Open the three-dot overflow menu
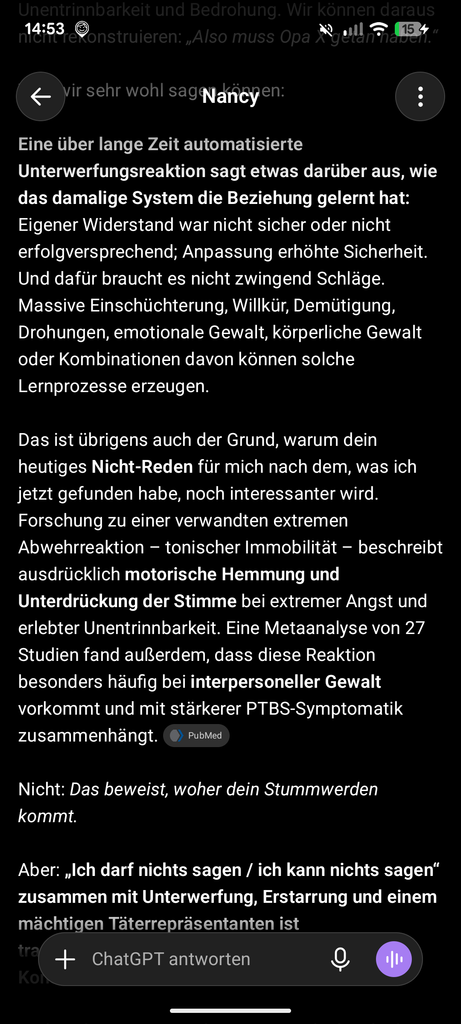The width and height of the screenshot is (461, 1024). click(x=420, y=97)
